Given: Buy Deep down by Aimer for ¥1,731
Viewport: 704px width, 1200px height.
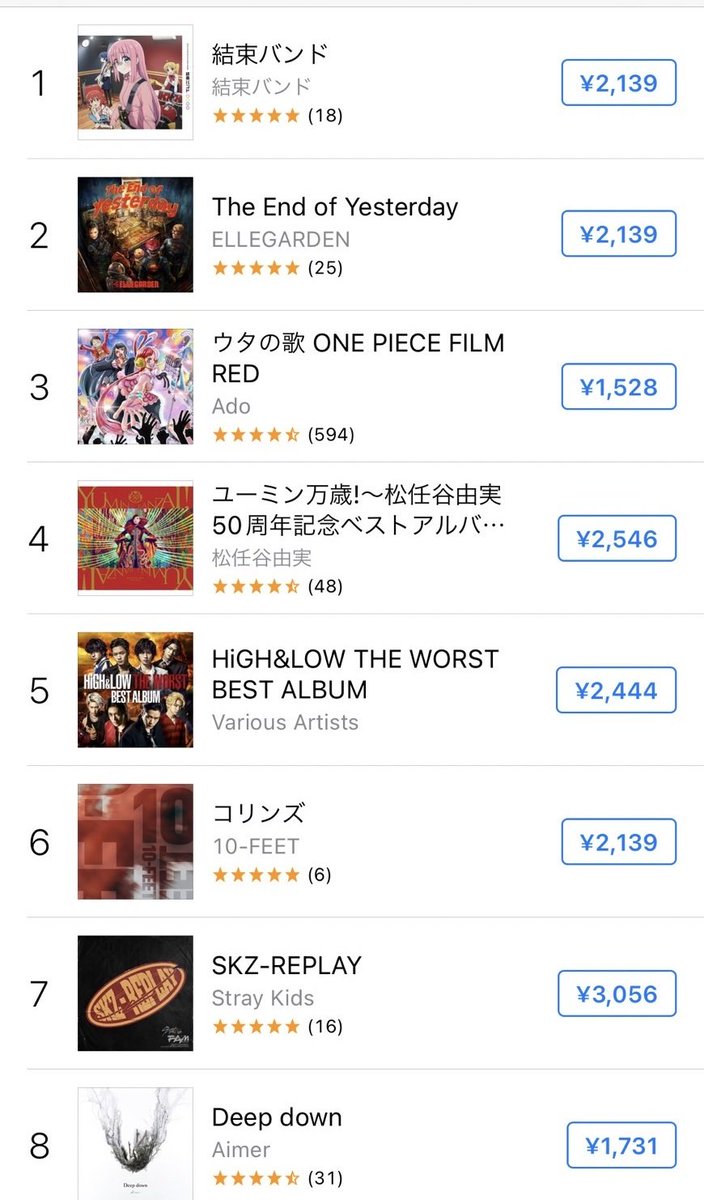Looking at the screenshot, I should point(622,1145).
